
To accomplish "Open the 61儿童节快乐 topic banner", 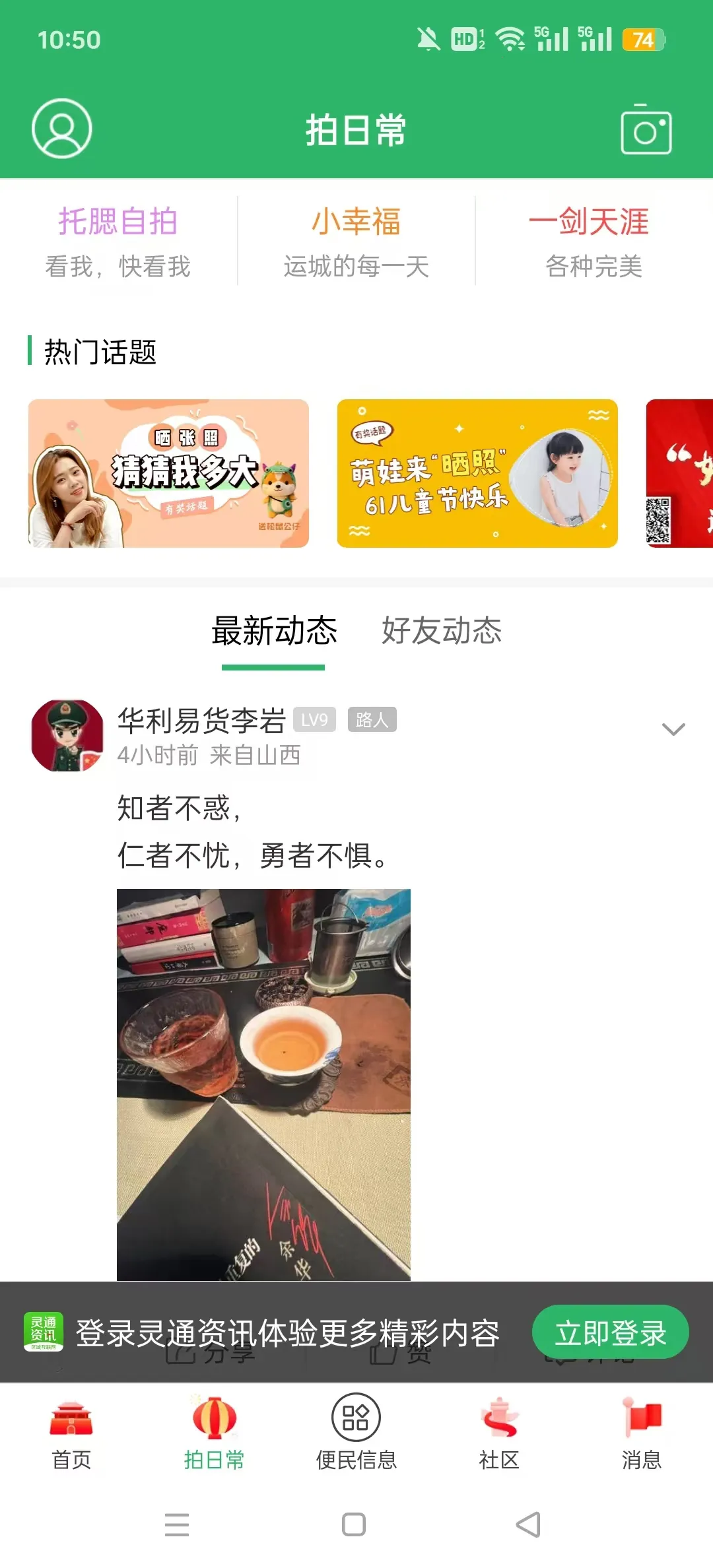I will [x=477, y=473].
